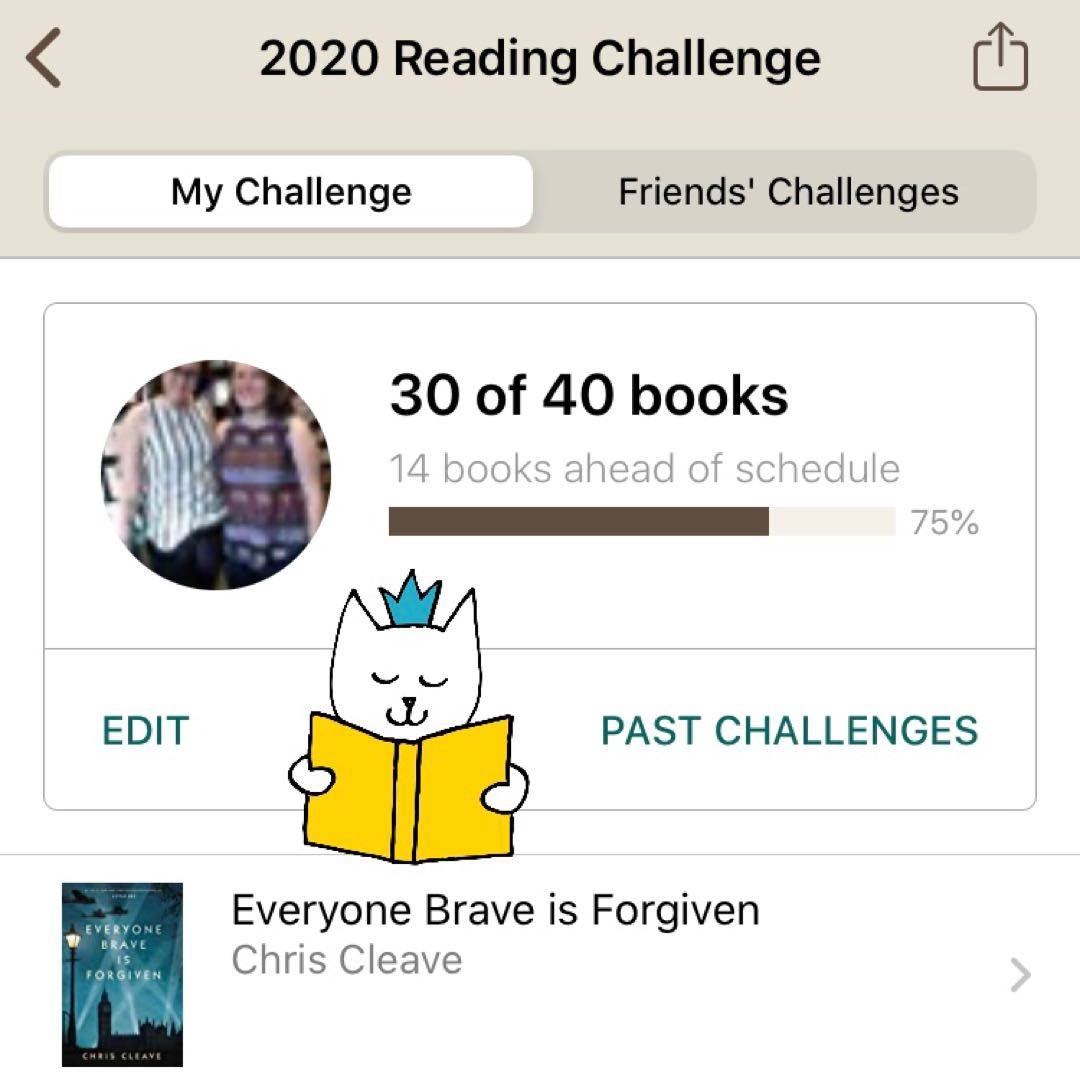Tap EDIT to change the challenge goal
Screen dimensions: 1080x1080
(x=145, y=731)
